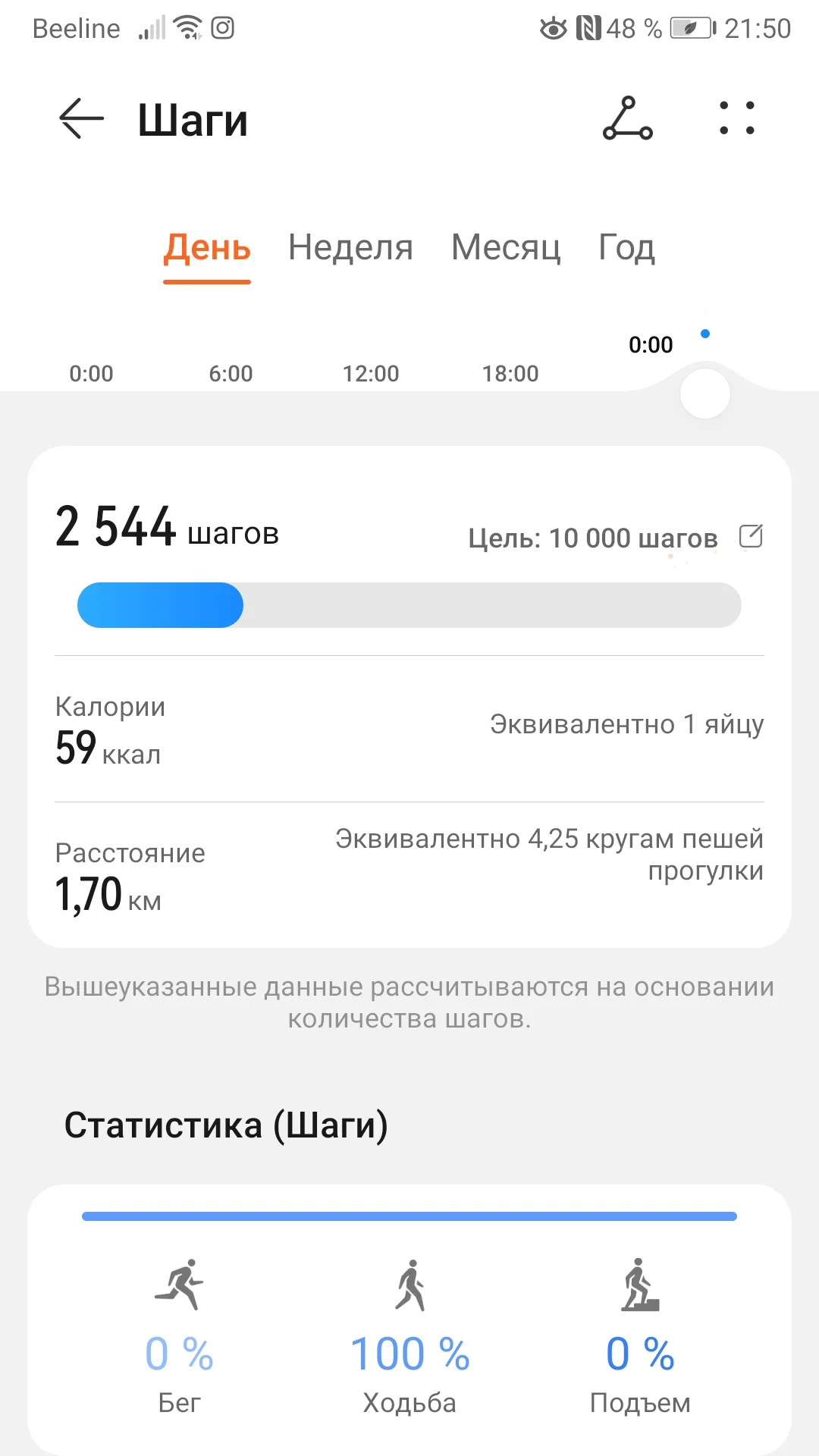Switch to the Неделя tab

point(350,248)
